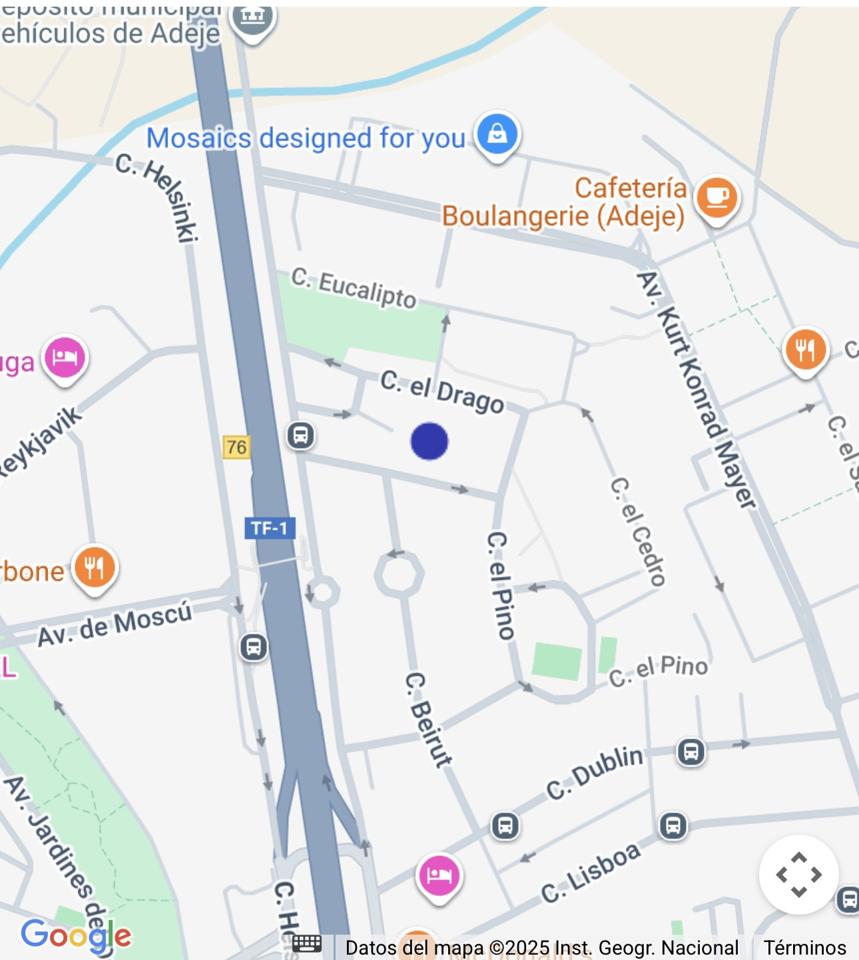Select the bus stop near Av. de Moscú
Viewport: 859px width, 960px height.
[254, 646]
